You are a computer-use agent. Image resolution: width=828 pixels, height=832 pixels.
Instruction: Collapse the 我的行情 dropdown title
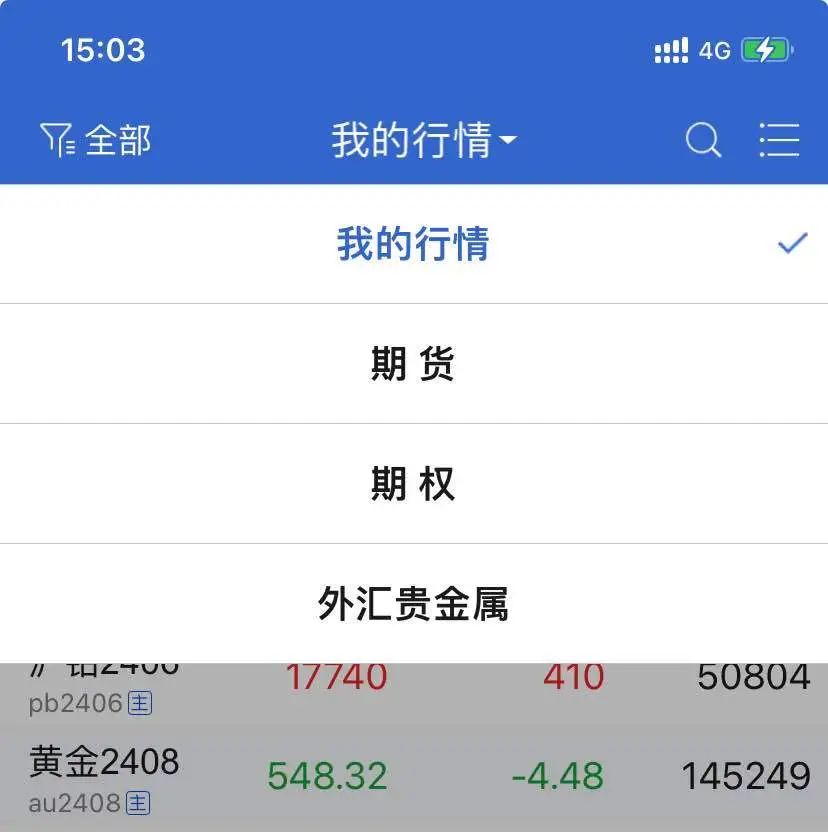[x=424, y=140]
